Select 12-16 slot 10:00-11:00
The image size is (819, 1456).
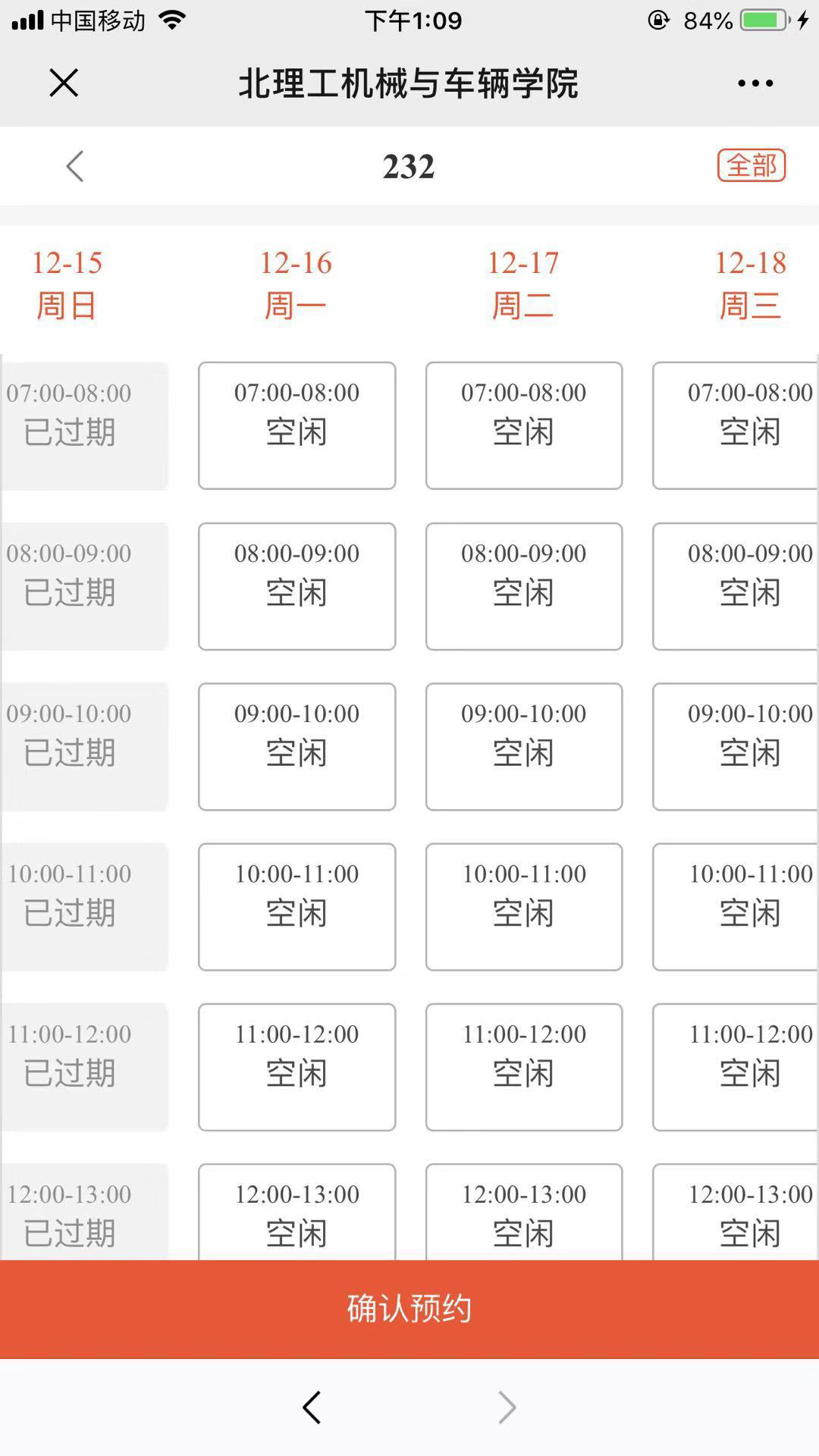297,907
